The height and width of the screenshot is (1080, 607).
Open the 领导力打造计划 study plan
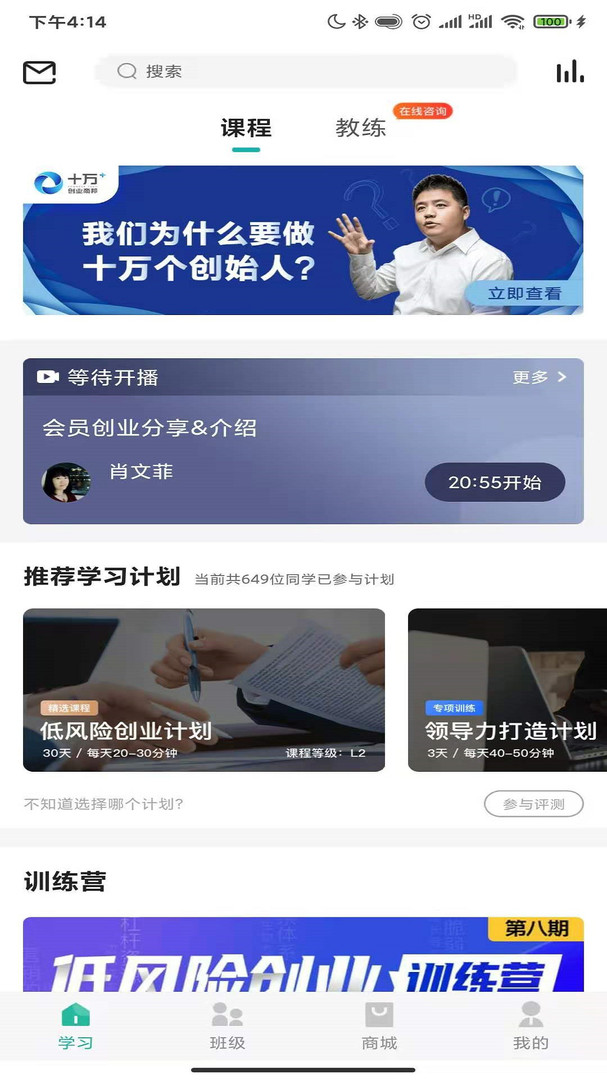point(507,689)
